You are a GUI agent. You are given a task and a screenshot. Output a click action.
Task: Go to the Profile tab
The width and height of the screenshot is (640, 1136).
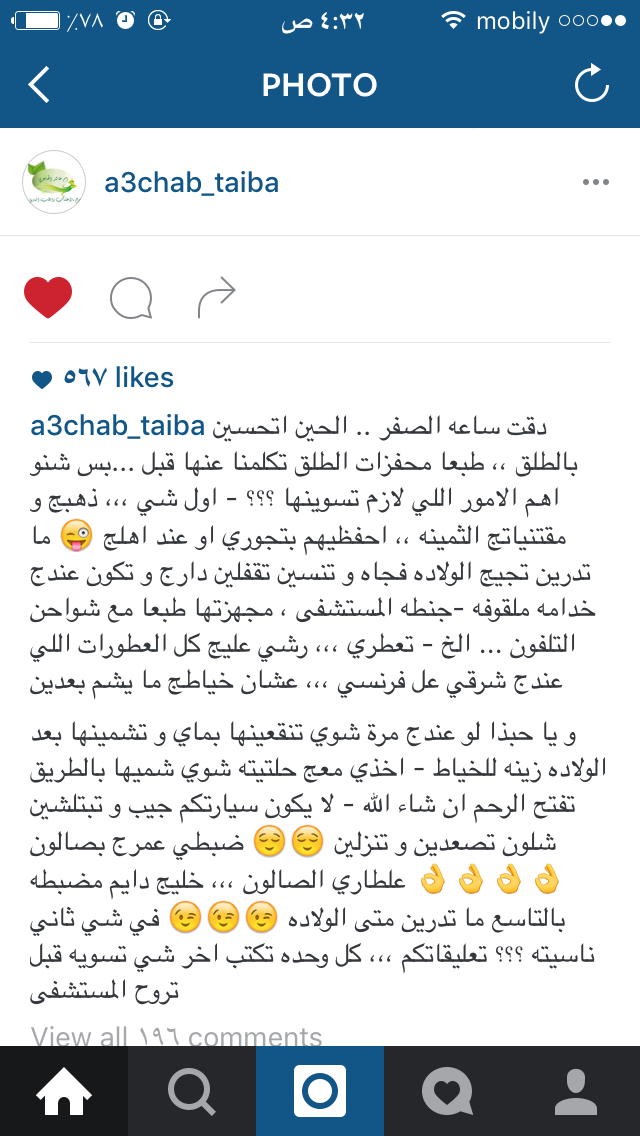pos(576,1091)
